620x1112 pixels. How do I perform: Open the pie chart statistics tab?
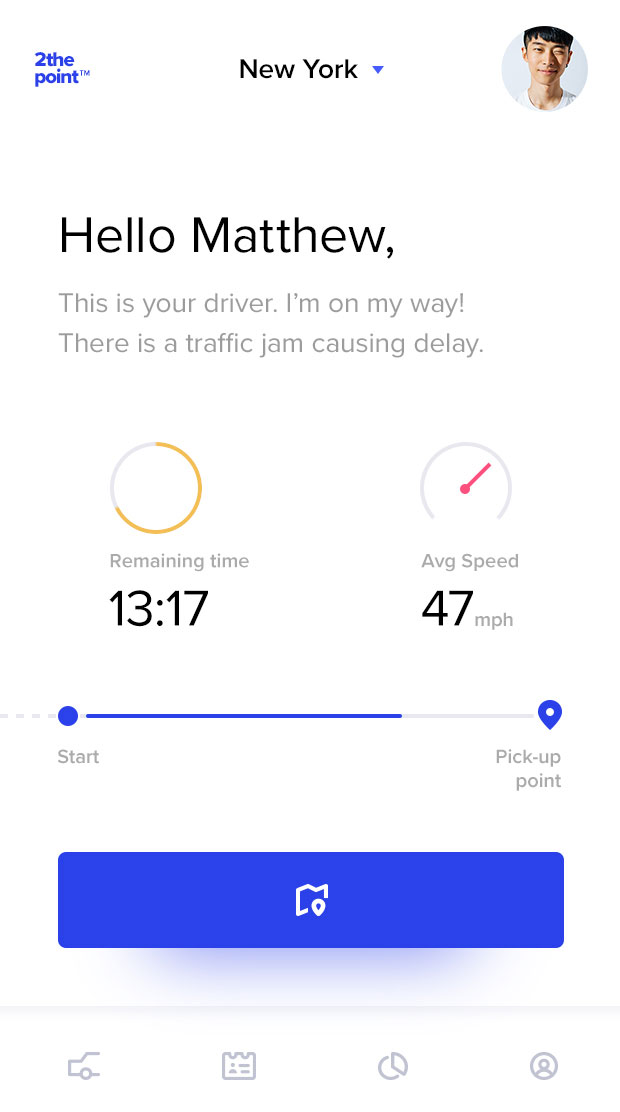(393, 1065)
